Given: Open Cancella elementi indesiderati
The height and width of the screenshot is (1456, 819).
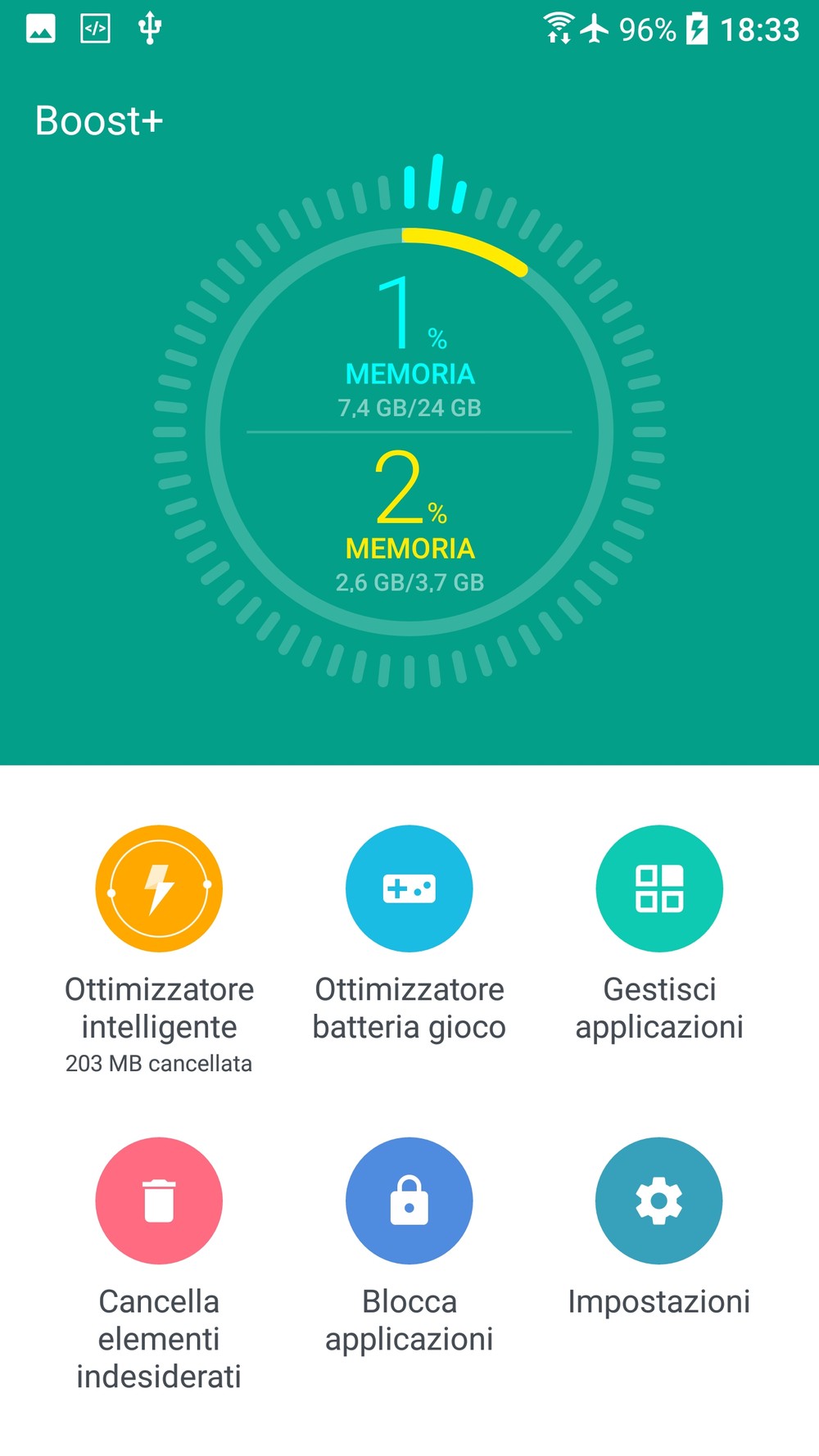Looking at the screenshot, I should (159, 1201).
